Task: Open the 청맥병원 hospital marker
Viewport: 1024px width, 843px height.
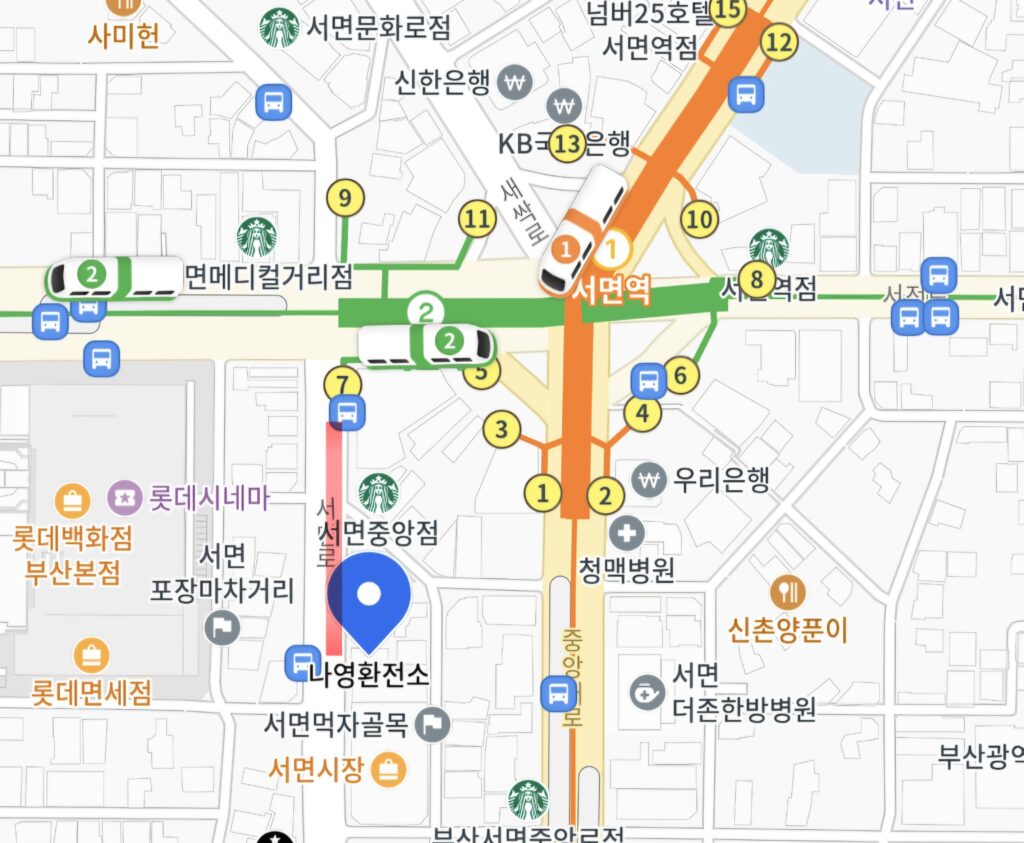Action: pyautogui.click(x=627, y=533)
